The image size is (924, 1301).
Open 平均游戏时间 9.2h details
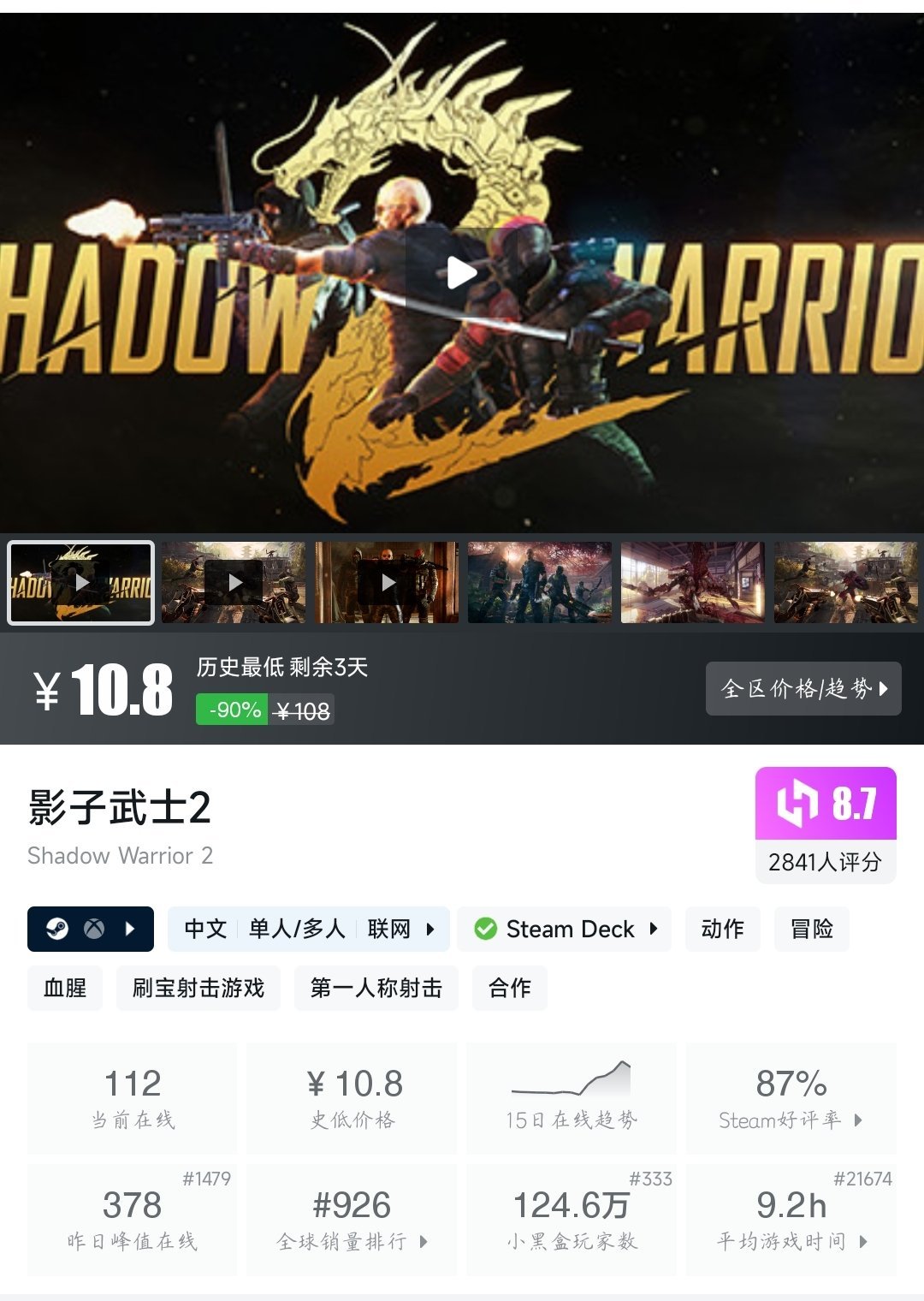point(791,1220)
